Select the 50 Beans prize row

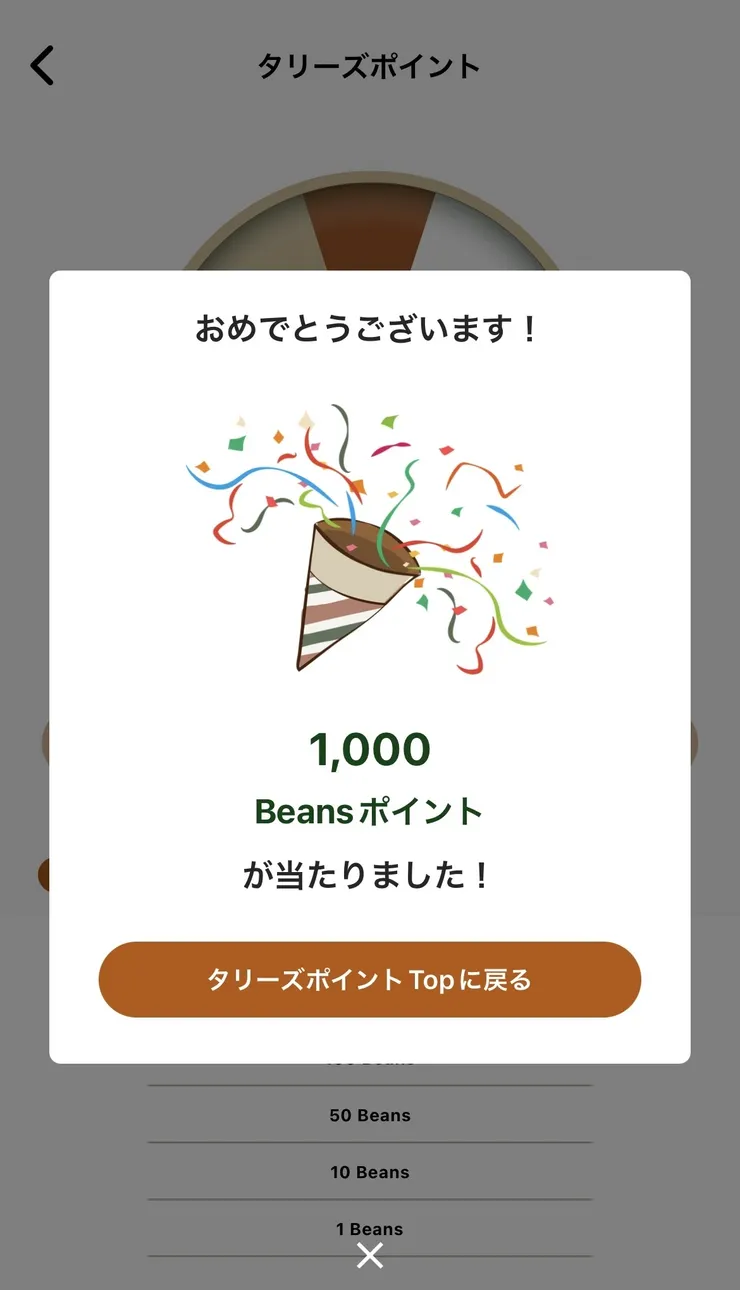[x=370, y=1115]
